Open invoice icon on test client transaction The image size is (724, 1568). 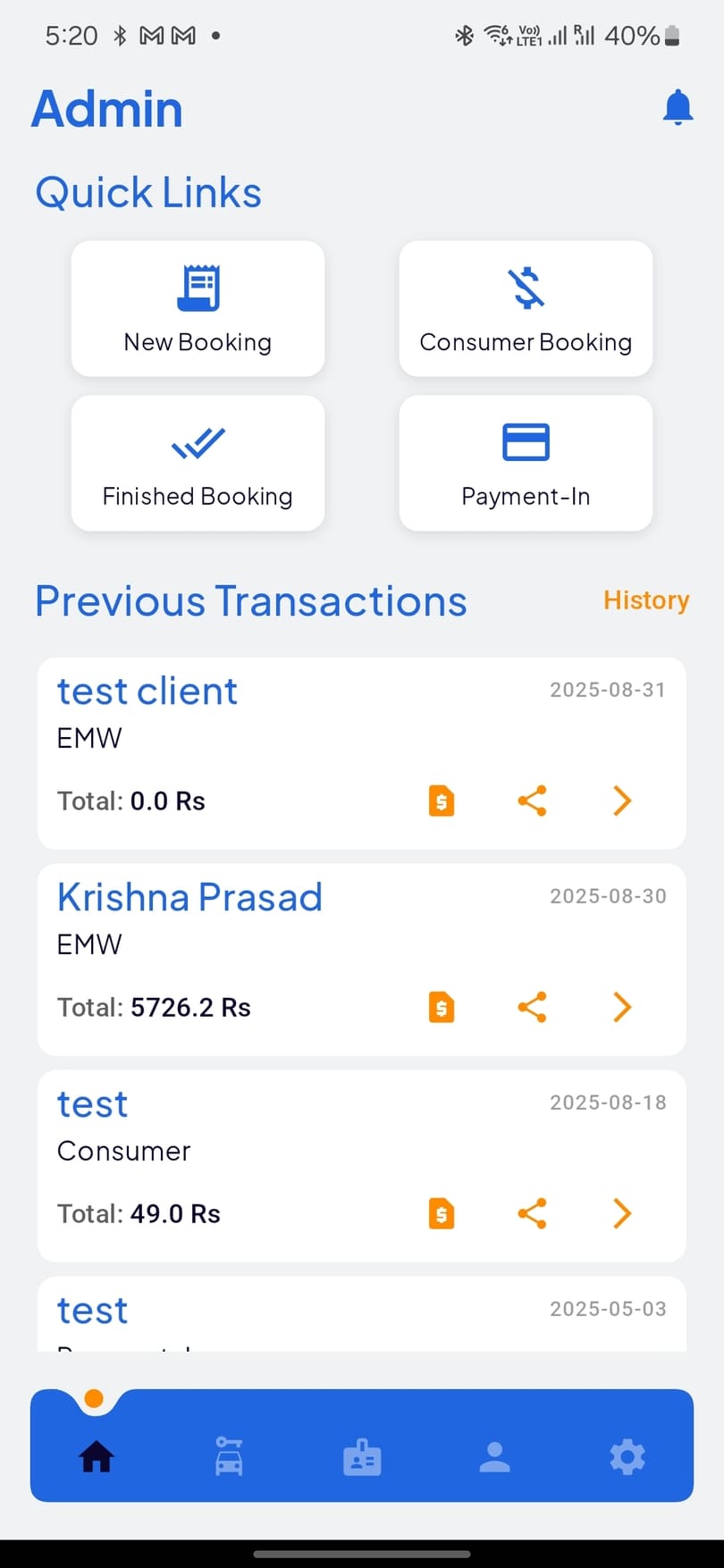click(x=442, y=801)
